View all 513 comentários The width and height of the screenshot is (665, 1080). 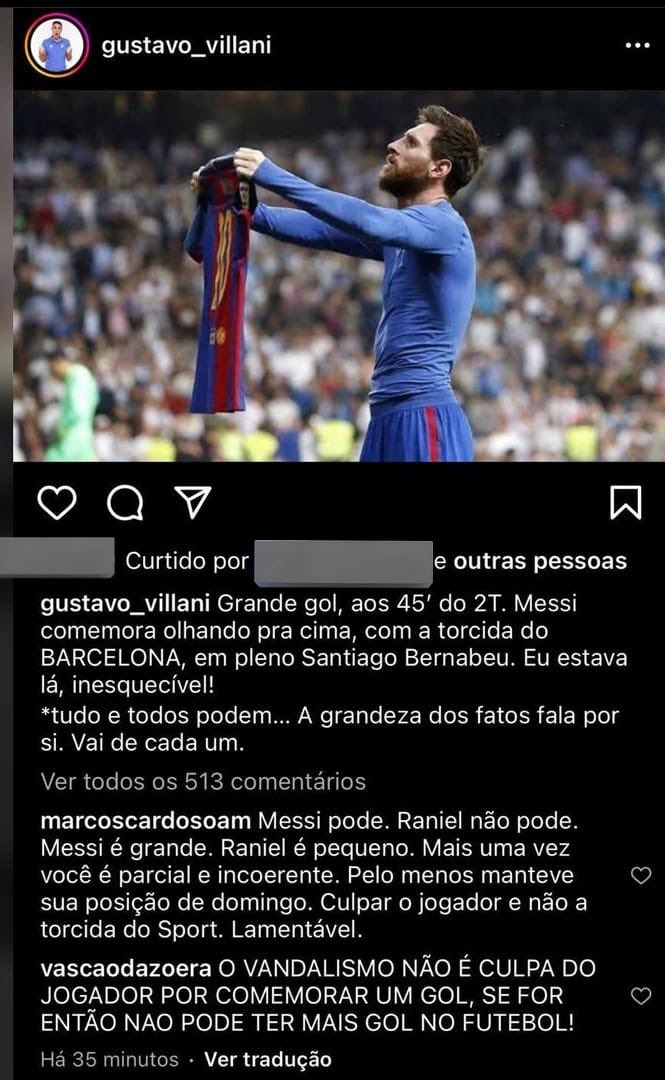click(203, 781)
